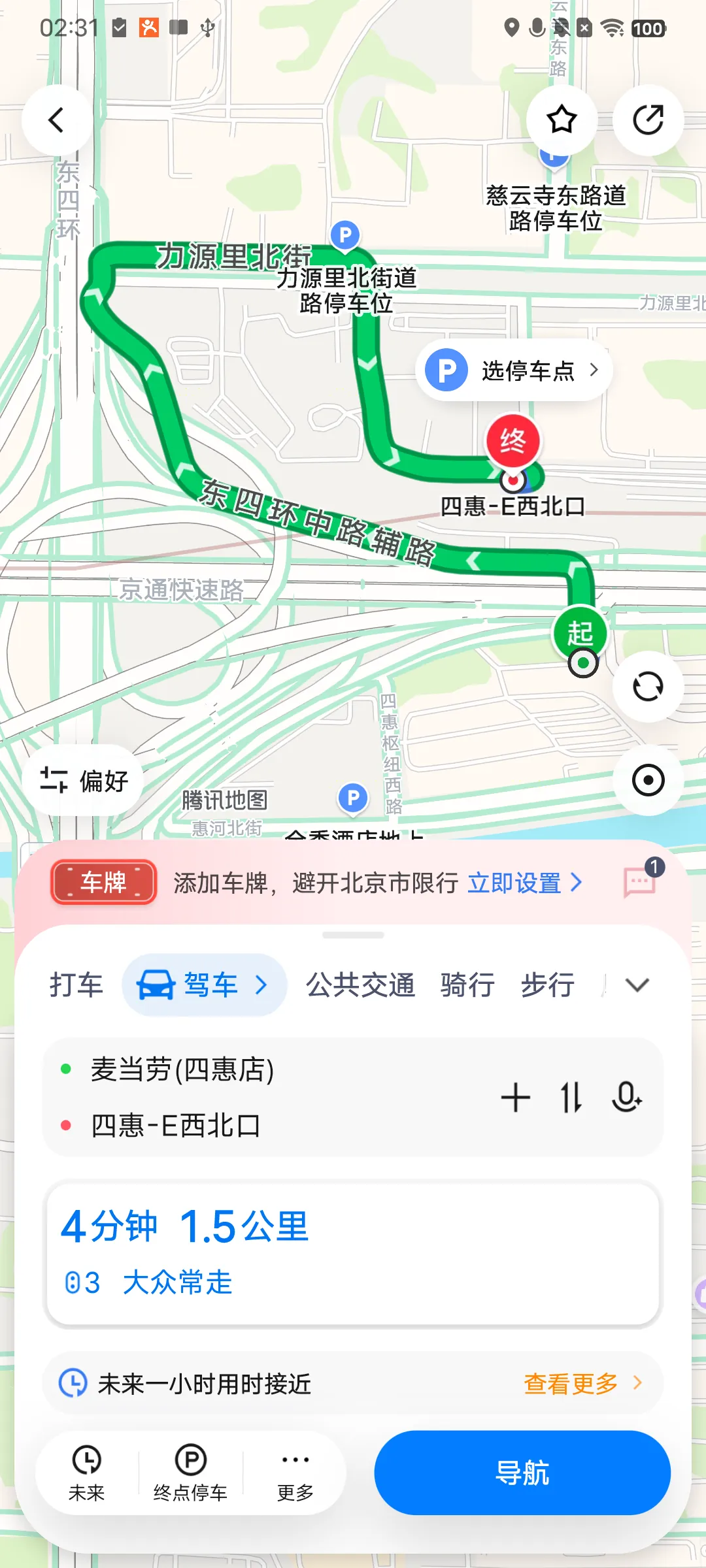Screen dimensions: 706x1568
Task: Switch to 公共交通 transit tab
Action: click(360, 985)
